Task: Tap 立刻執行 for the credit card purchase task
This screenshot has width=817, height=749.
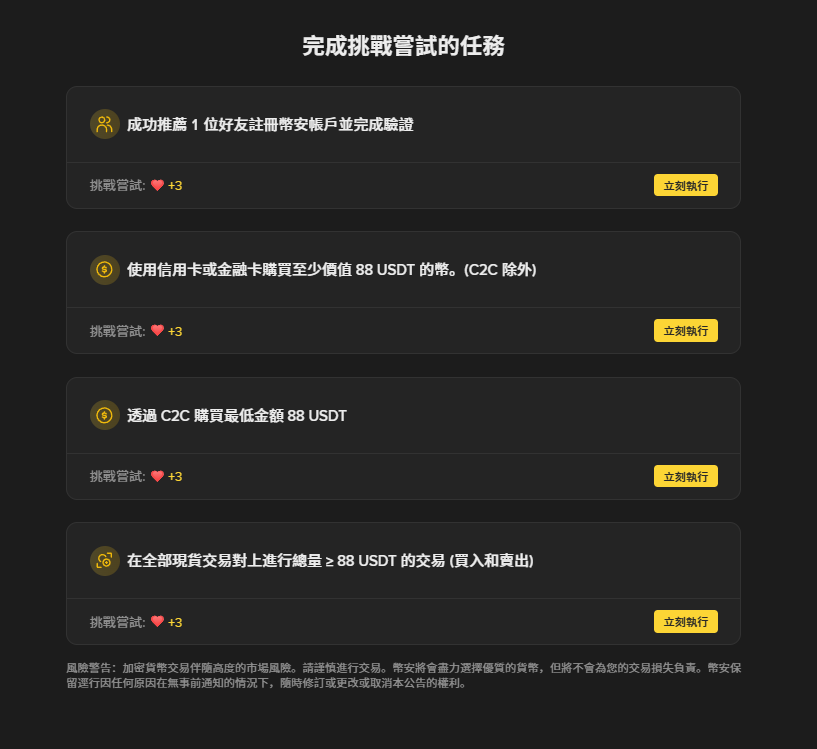Action: point(685,330)
